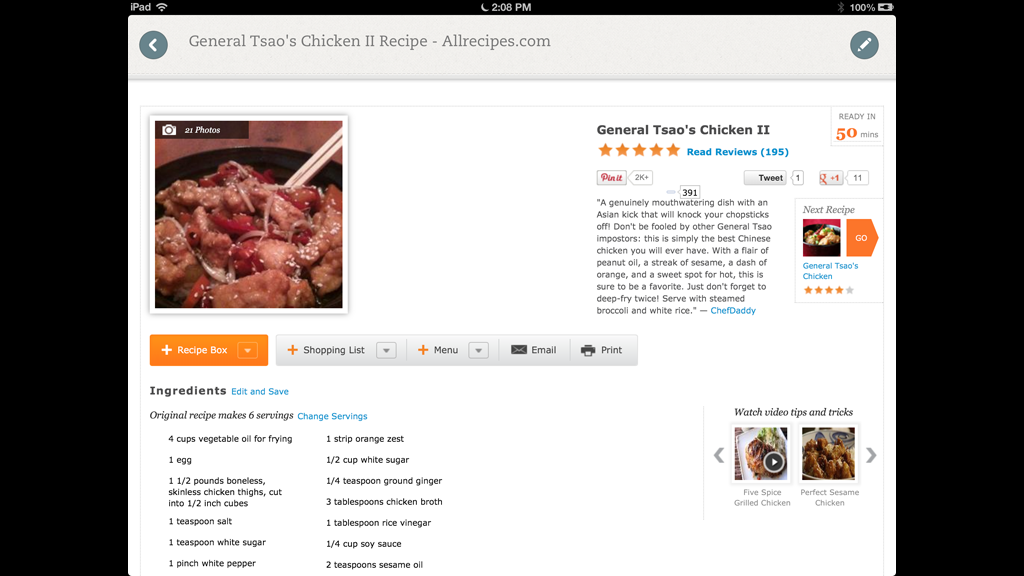Open the General Tsao's Chicken next recipe link
This screenshot has height=576, width=1024.
[x=830, y=271]
